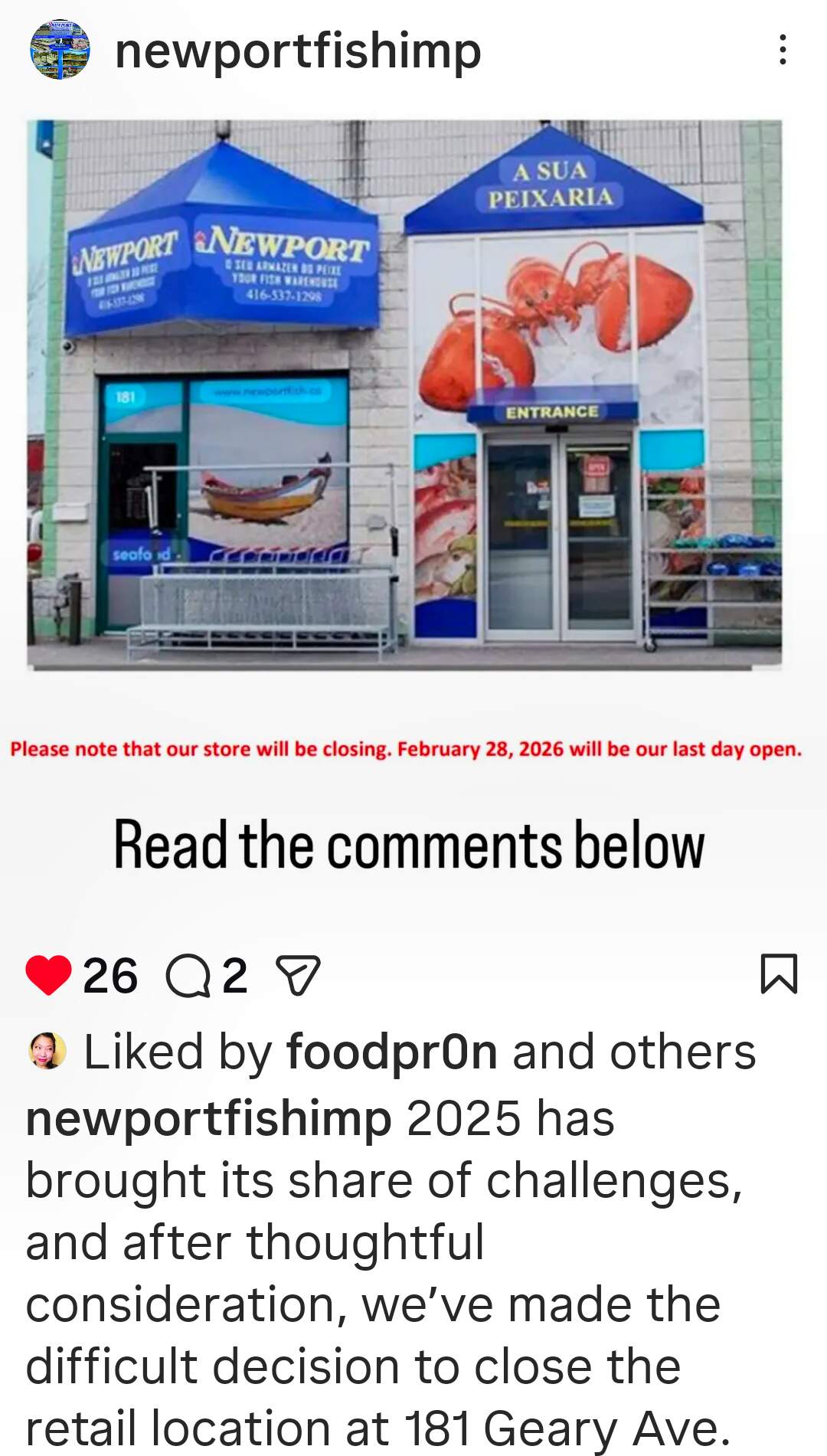Tap the newportfishimp profile picture
The image size is (827, 1456).
coord(60,50)
